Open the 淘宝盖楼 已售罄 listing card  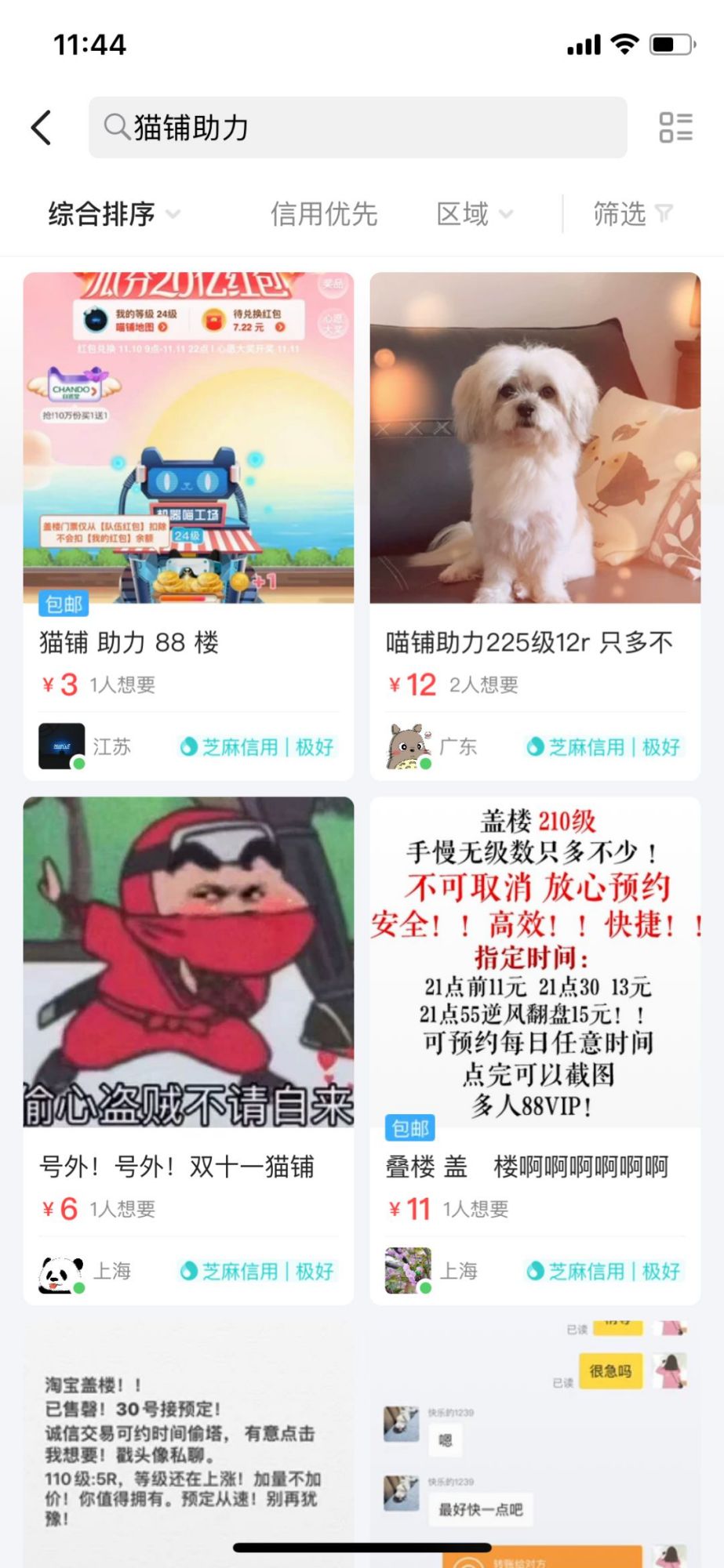188,1443
